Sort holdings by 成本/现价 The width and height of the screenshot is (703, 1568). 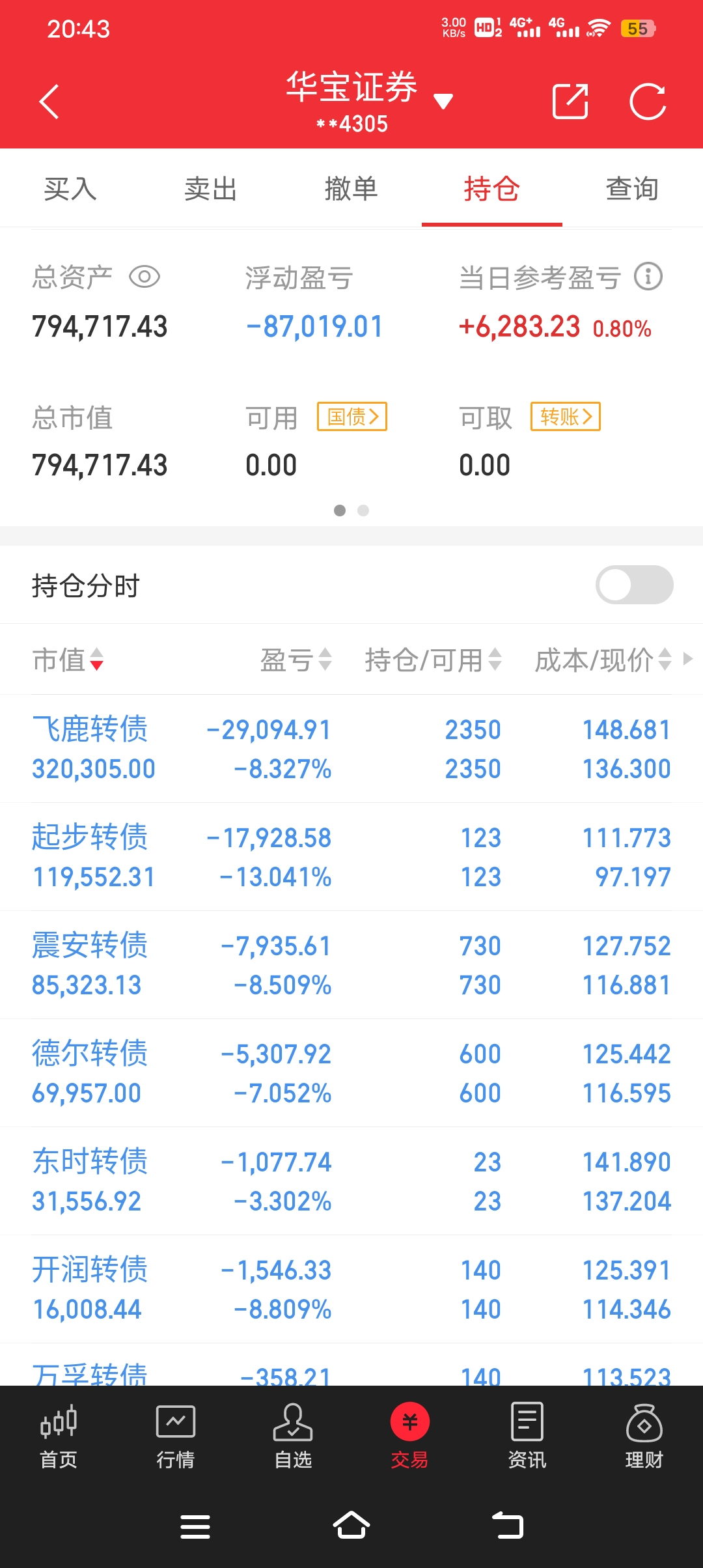pos(602,660)
